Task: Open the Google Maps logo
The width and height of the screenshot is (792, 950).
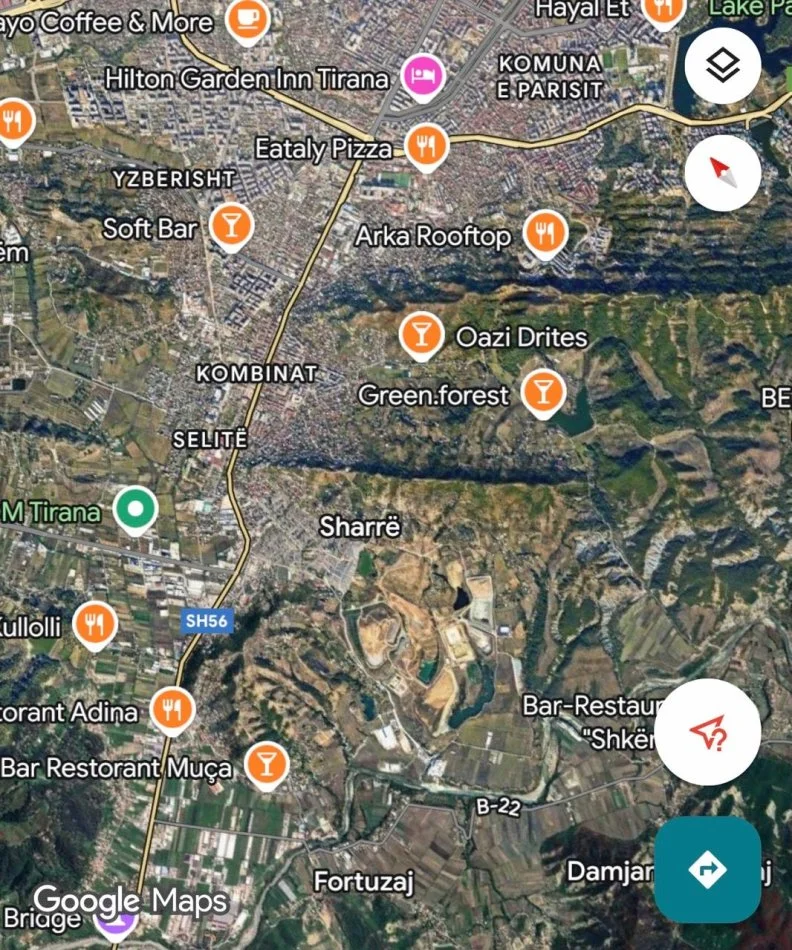Action: tap(131, 902)
